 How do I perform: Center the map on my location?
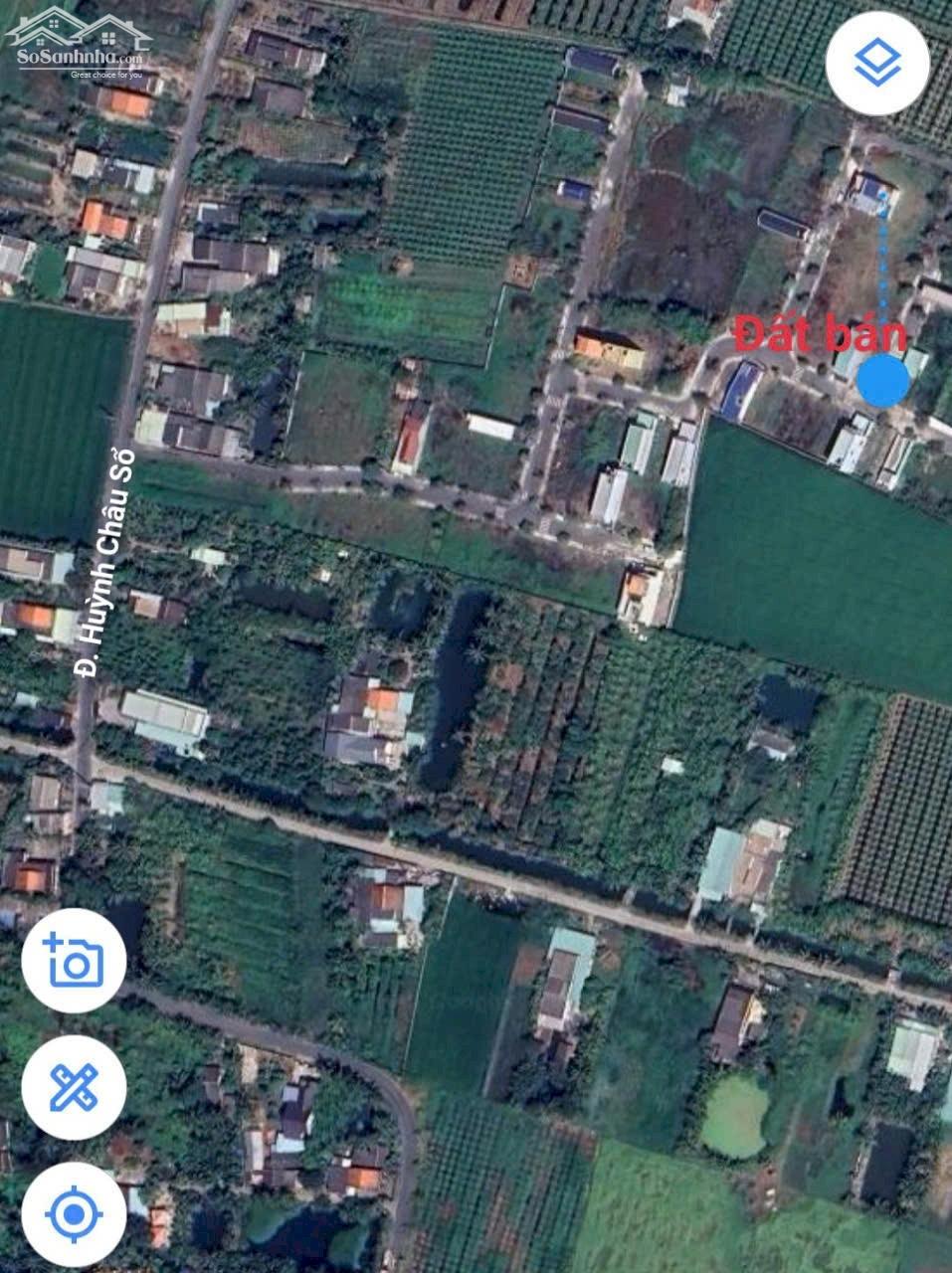point(74,1214)
